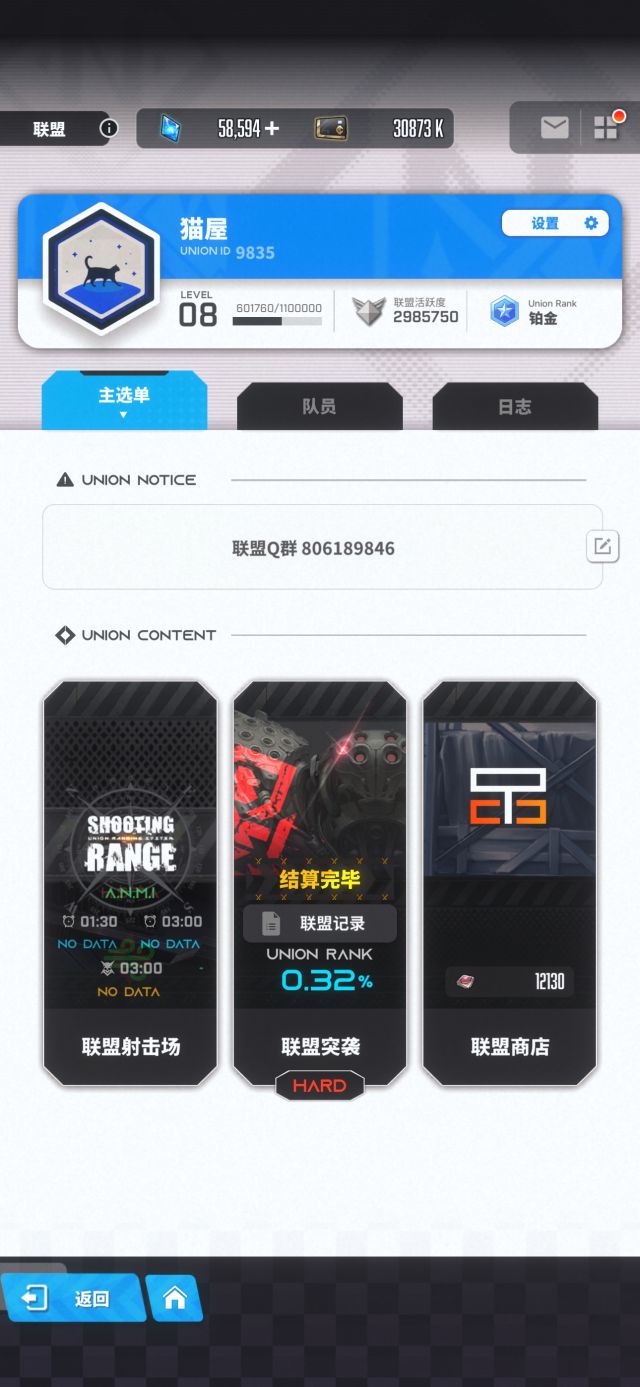Image resolution: width=640 pixels, height=1387 pixels.
Task: Edit the union notice
Action: (x=602, y=546)
